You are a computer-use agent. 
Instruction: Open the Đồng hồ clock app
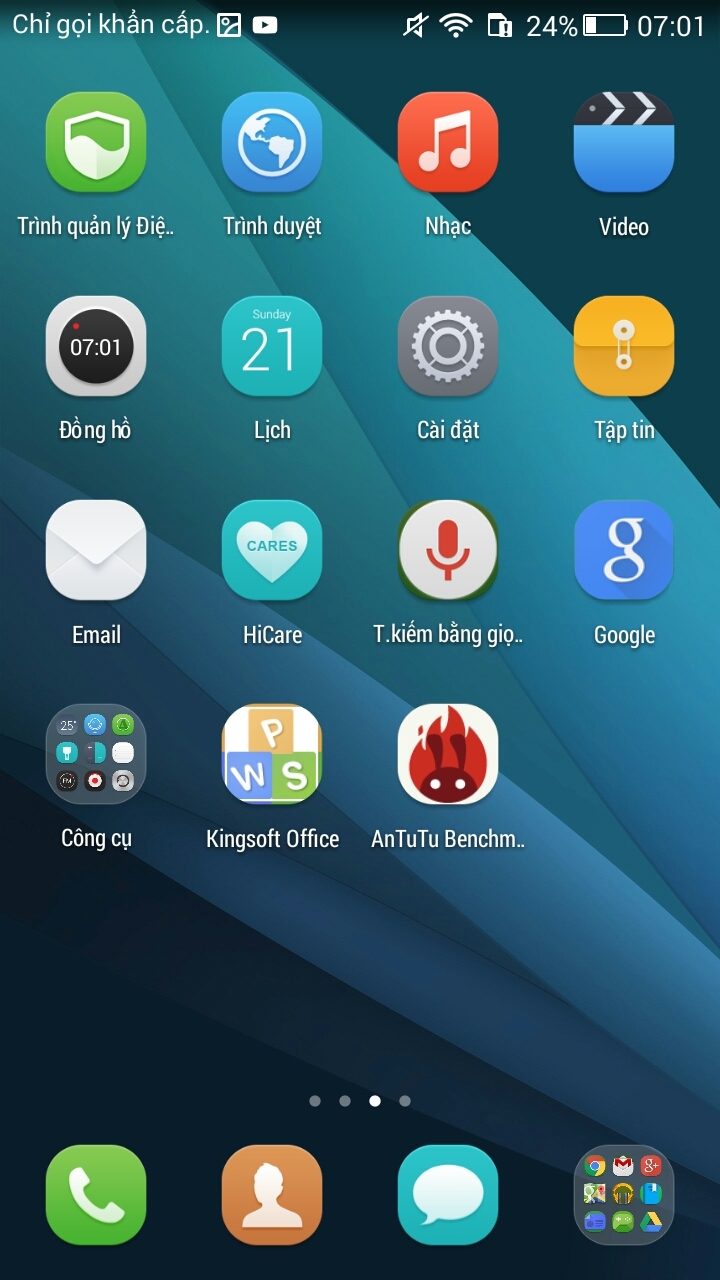pos(96,347)
